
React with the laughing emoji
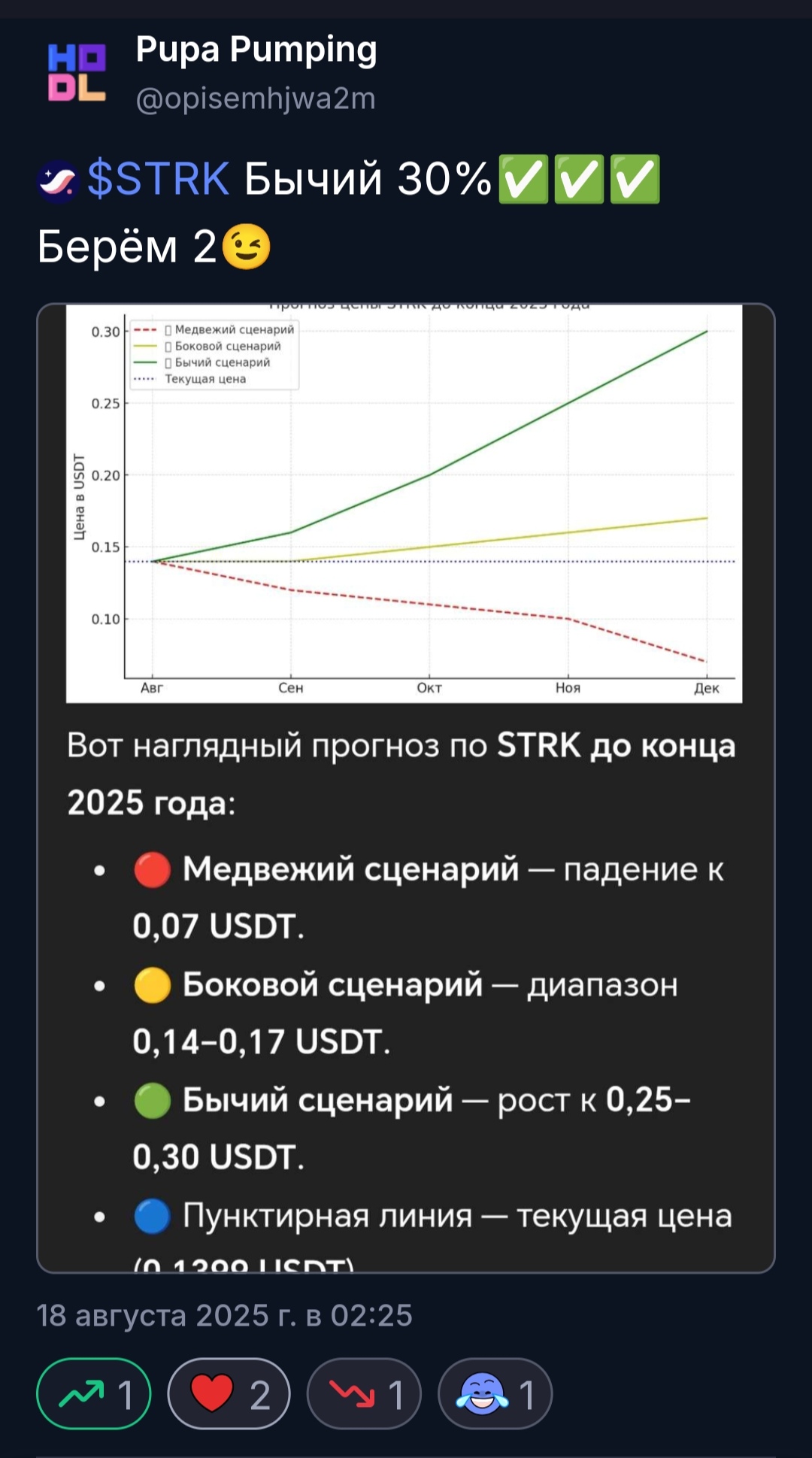point(495,1393)
